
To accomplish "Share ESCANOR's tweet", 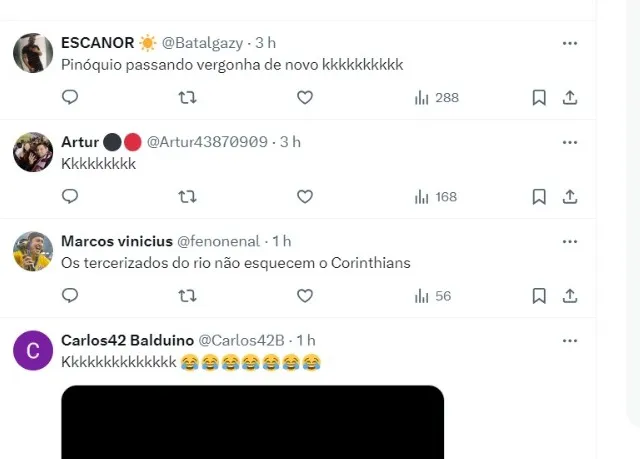I will pos(570,97).
